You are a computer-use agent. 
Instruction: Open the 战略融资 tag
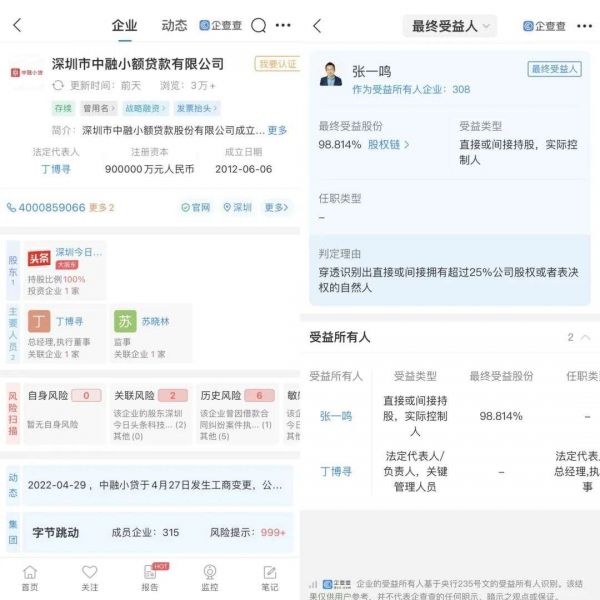(x=145, y=108)
